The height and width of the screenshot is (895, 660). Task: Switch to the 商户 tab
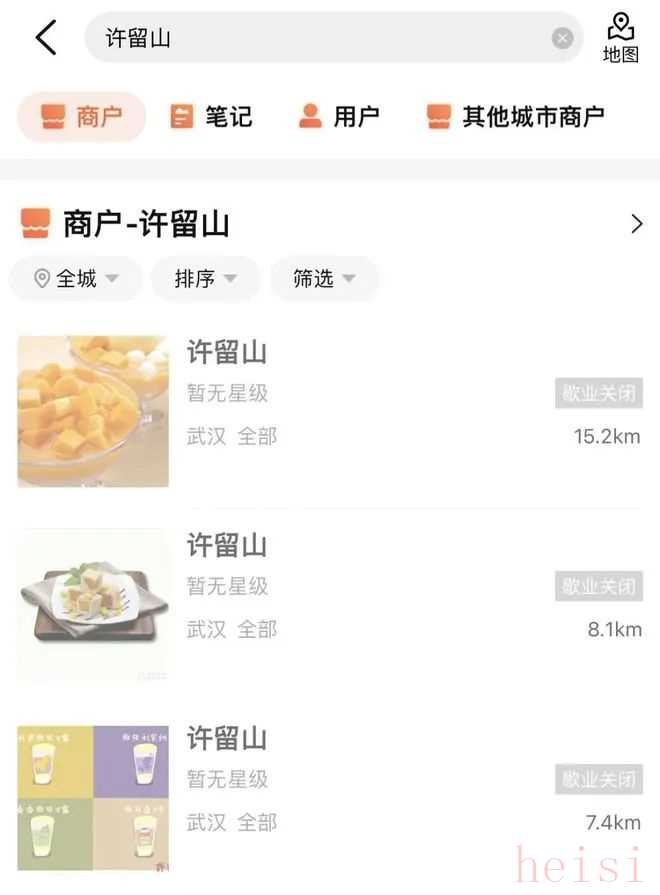pyautogui.click(x=82, y=117)
